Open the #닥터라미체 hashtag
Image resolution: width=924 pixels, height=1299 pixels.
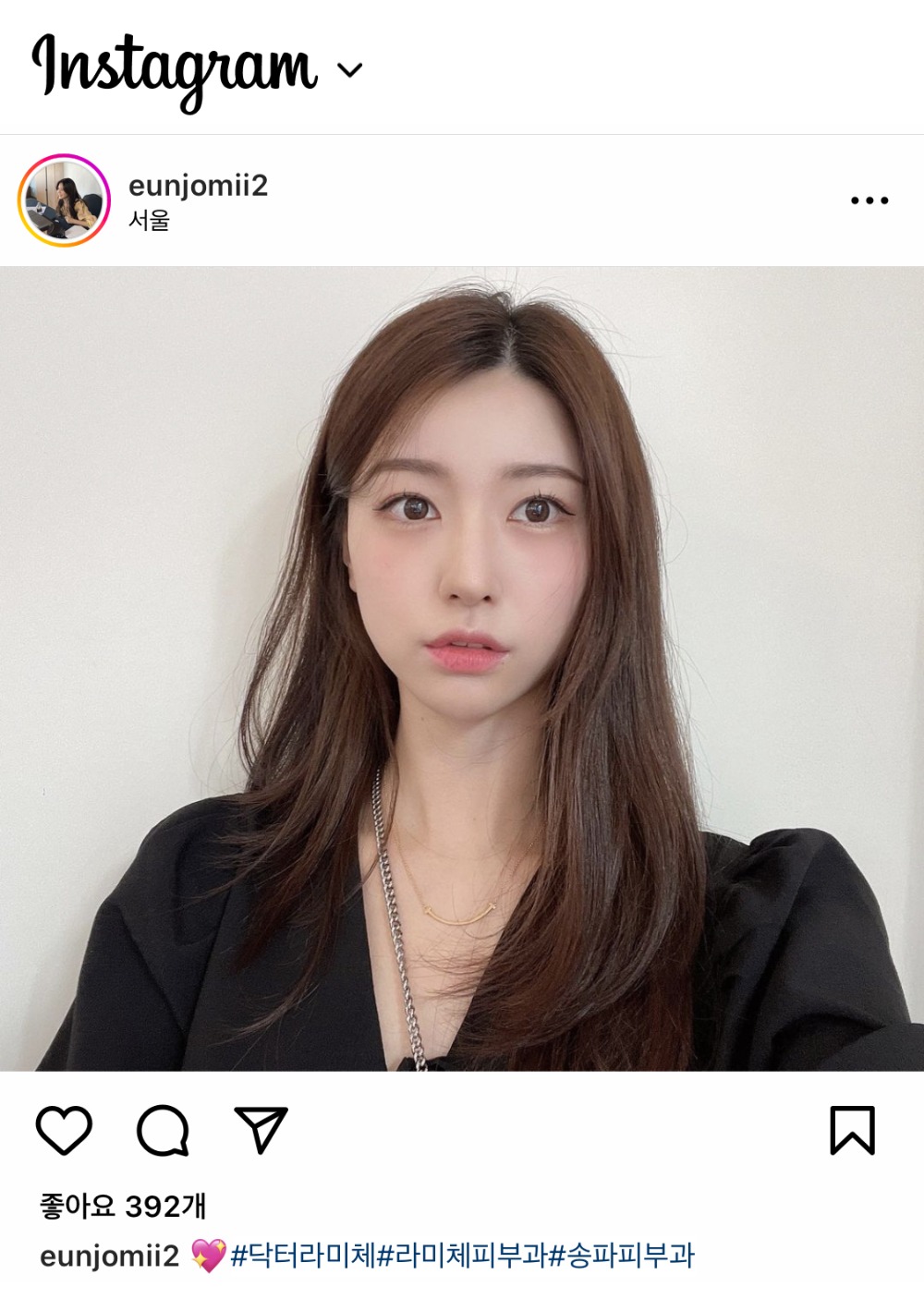[303, 1256]
